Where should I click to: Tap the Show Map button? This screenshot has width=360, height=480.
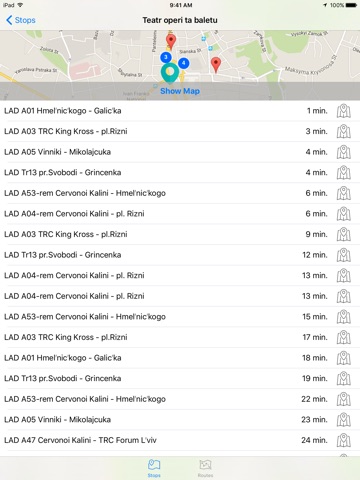point(180,91)
